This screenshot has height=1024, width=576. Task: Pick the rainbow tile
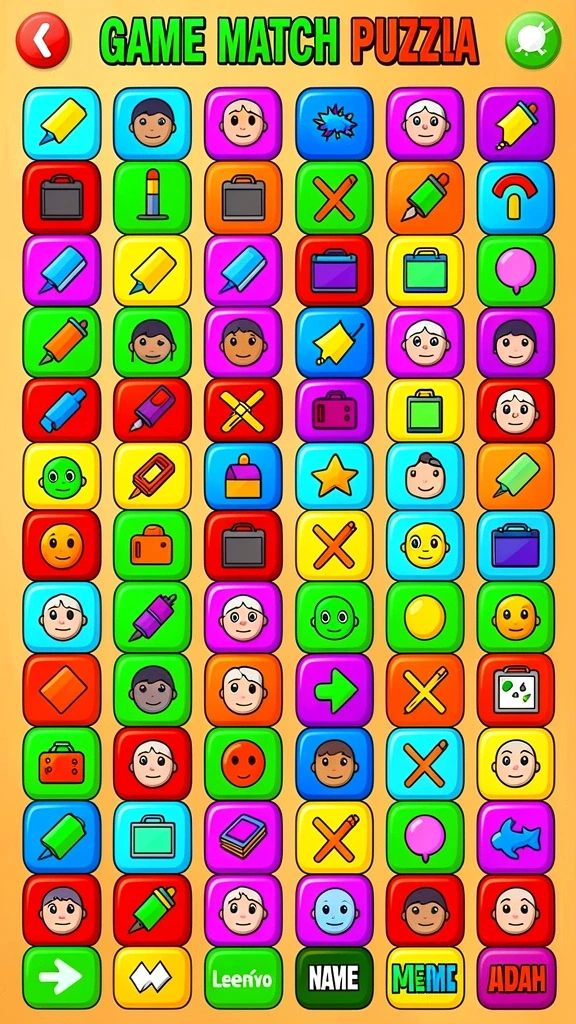pos(515,197)
